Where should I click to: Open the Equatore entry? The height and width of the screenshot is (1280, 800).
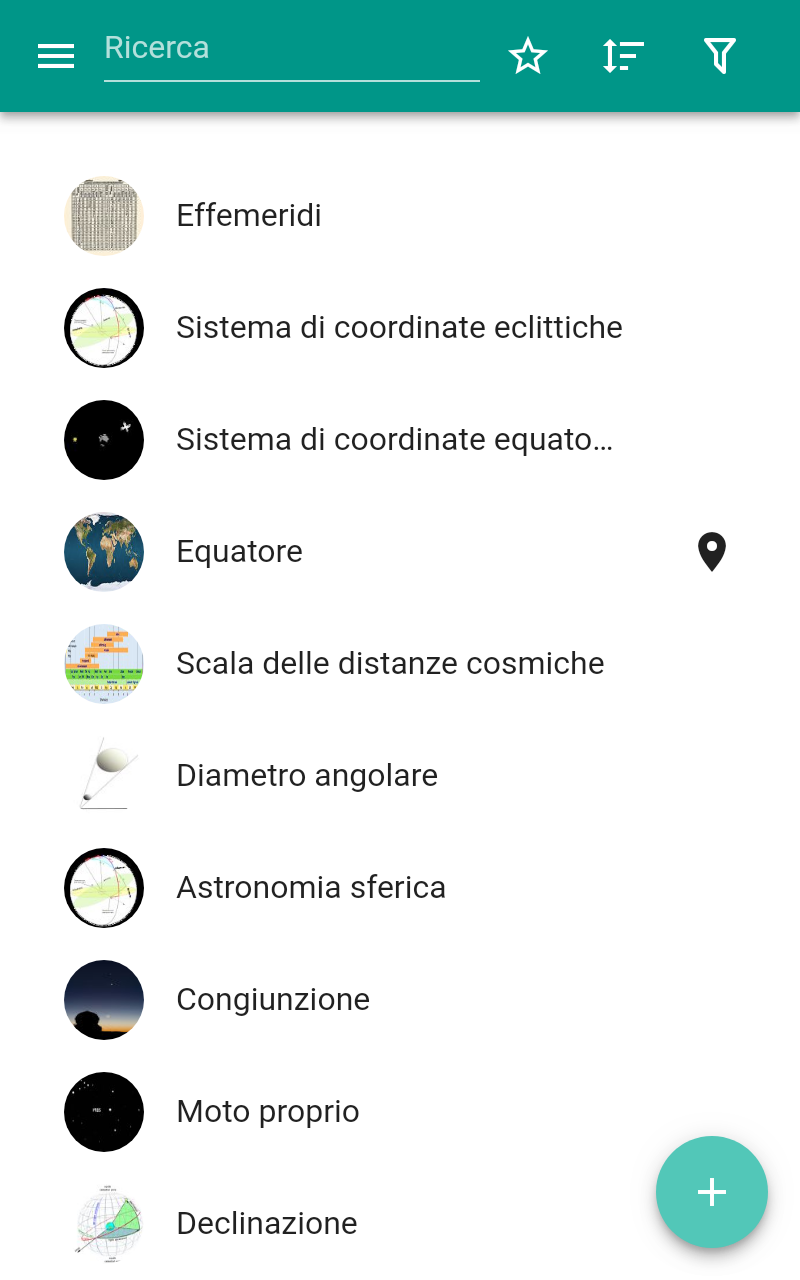pyautogui.click(x=240, y=552)
